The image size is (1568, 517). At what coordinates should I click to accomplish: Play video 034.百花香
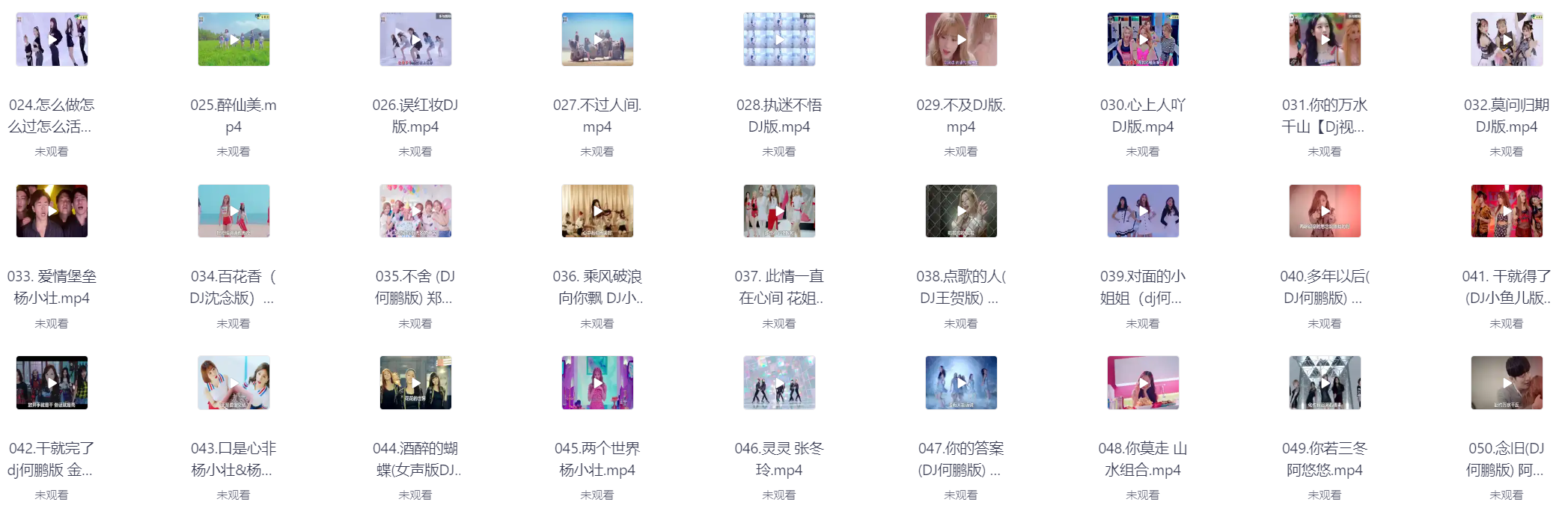234,211
